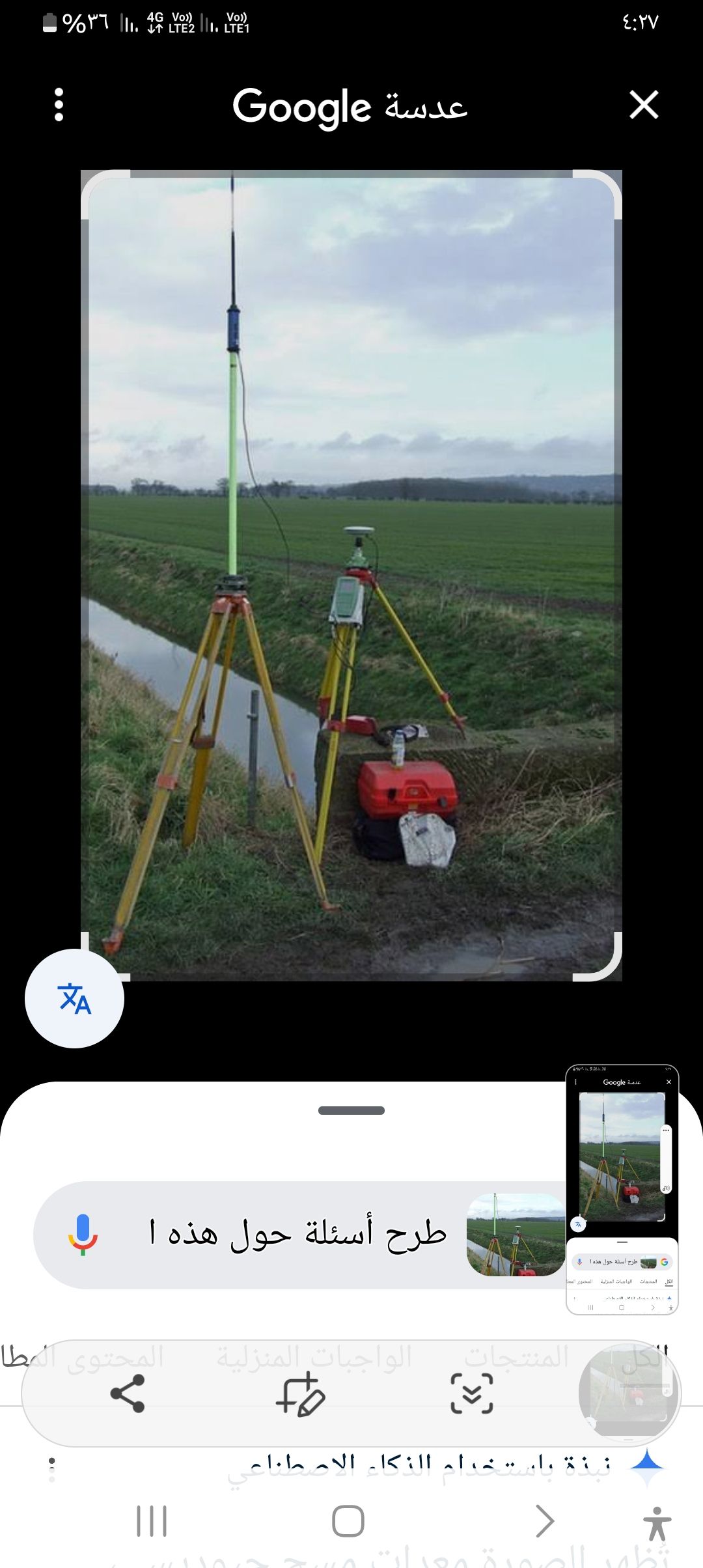Viewport: 703px width, 1568px height.
Task: Tap the microphone for voice search
Action: tap(83, 1234)
